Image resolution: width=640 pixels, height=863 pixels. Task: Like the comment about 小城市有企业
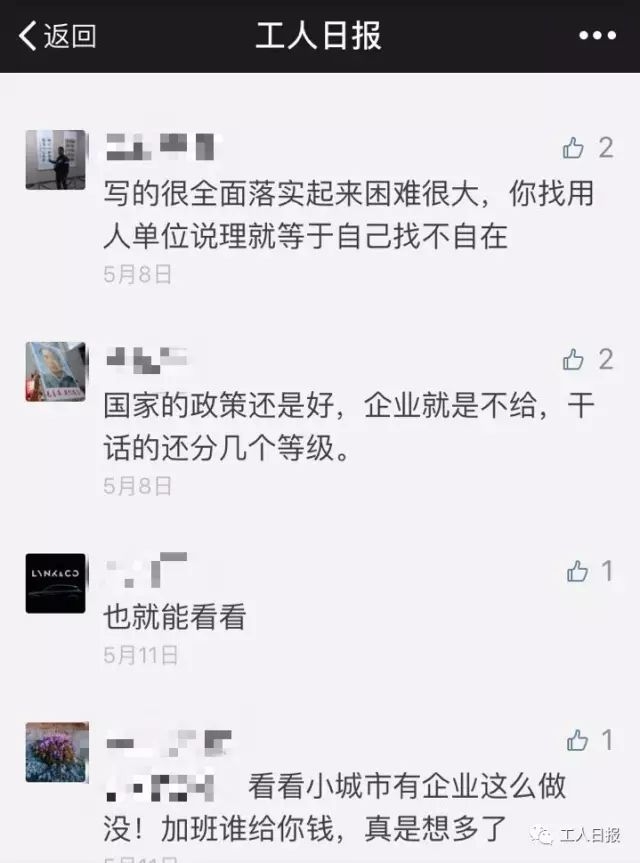[x=578, y=740]
